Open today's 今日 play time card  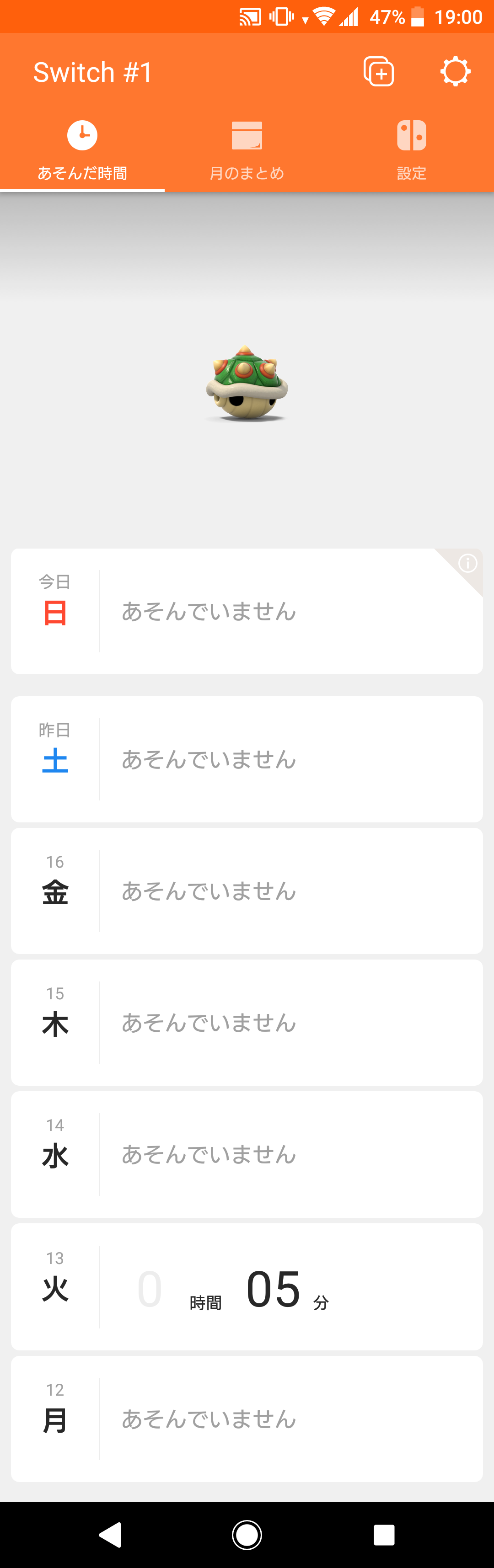pyautogui.click(x=247, y=611)
